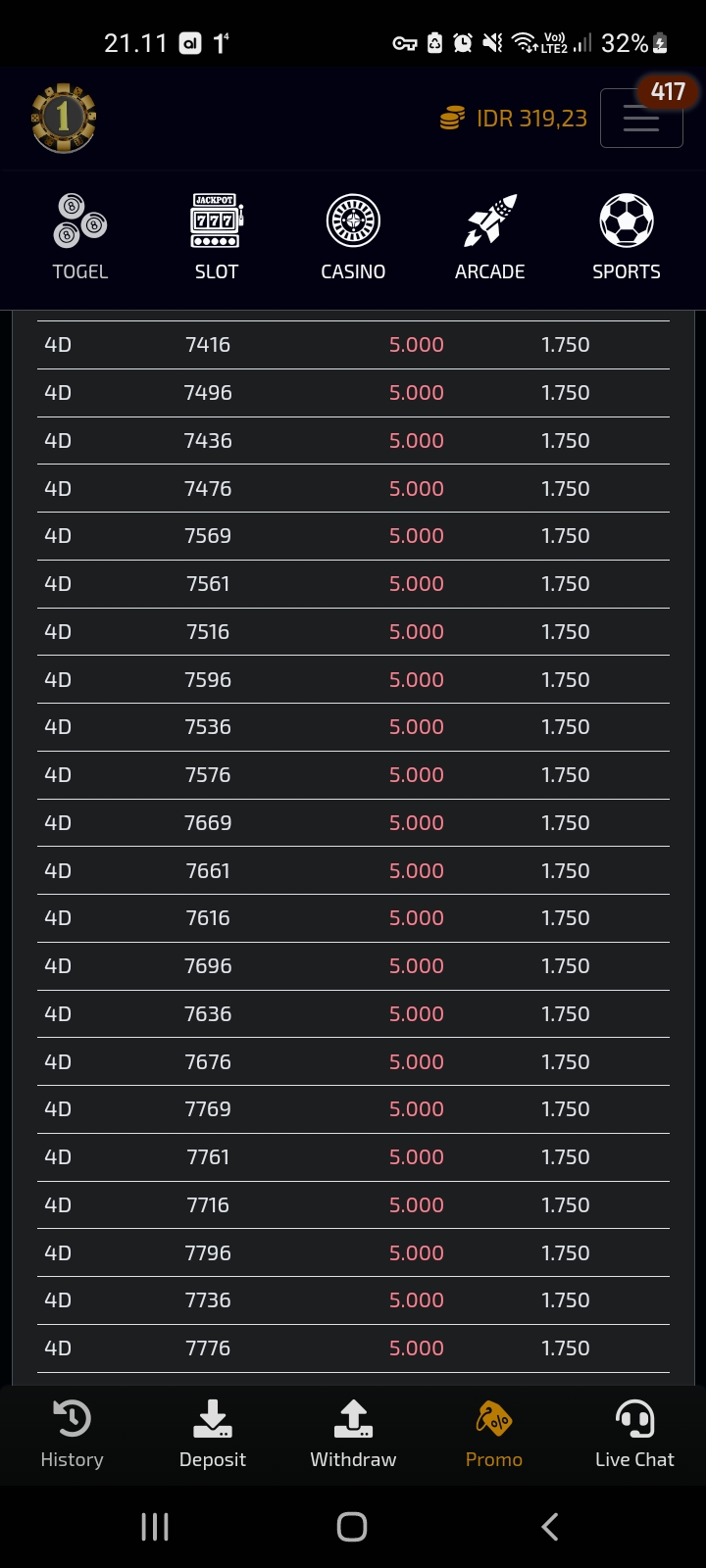Go to Withdraw

[x=353, y=1434]
